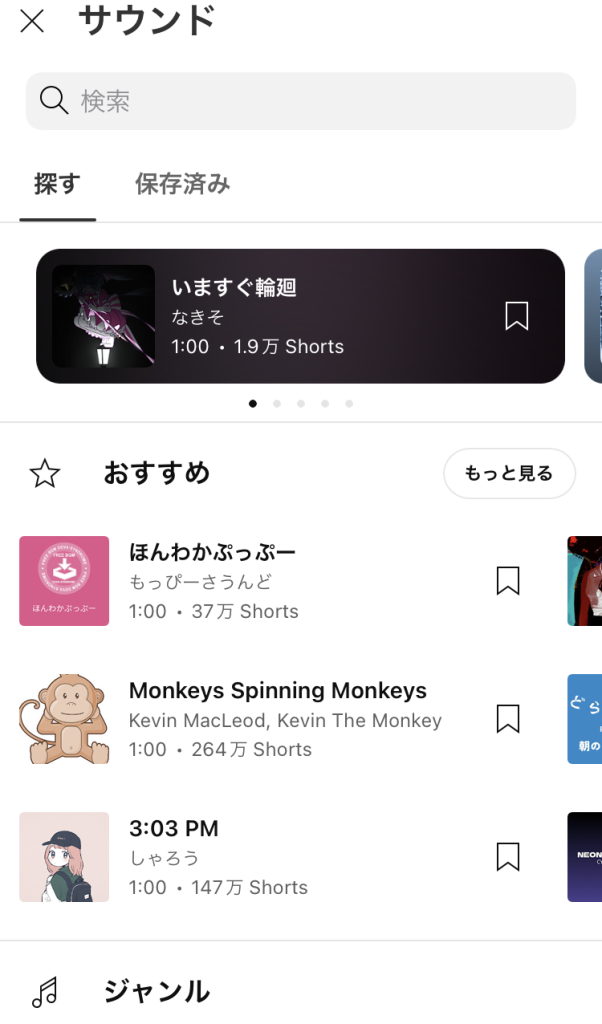Select the 探す tab
602x1024 pixels.
(x=57, y=184)
